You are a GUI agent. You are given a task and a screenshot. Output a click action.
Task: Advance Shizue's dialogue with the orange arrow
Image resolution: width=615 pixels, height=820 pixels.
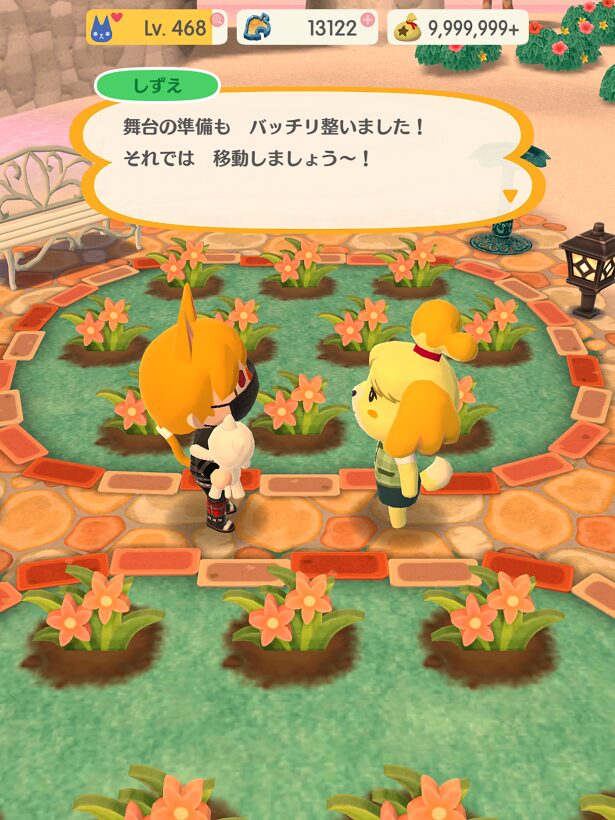point(510,196)
